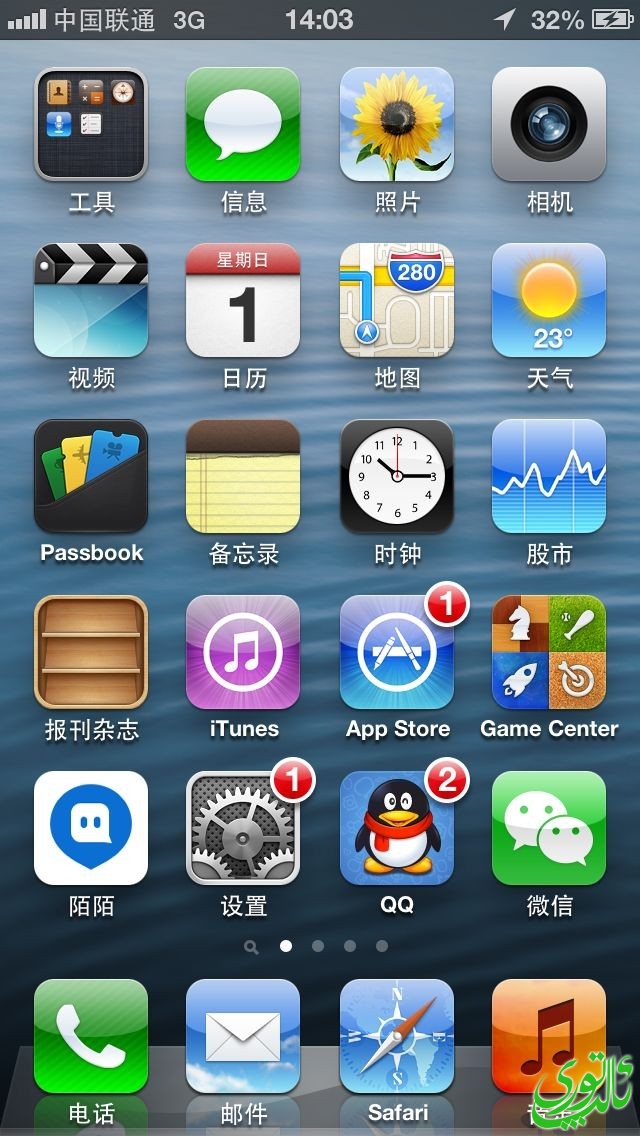This screenshot has width=640, height=1136.
Task: Launch the 相机 camera
Action: (x=549, y=124)
